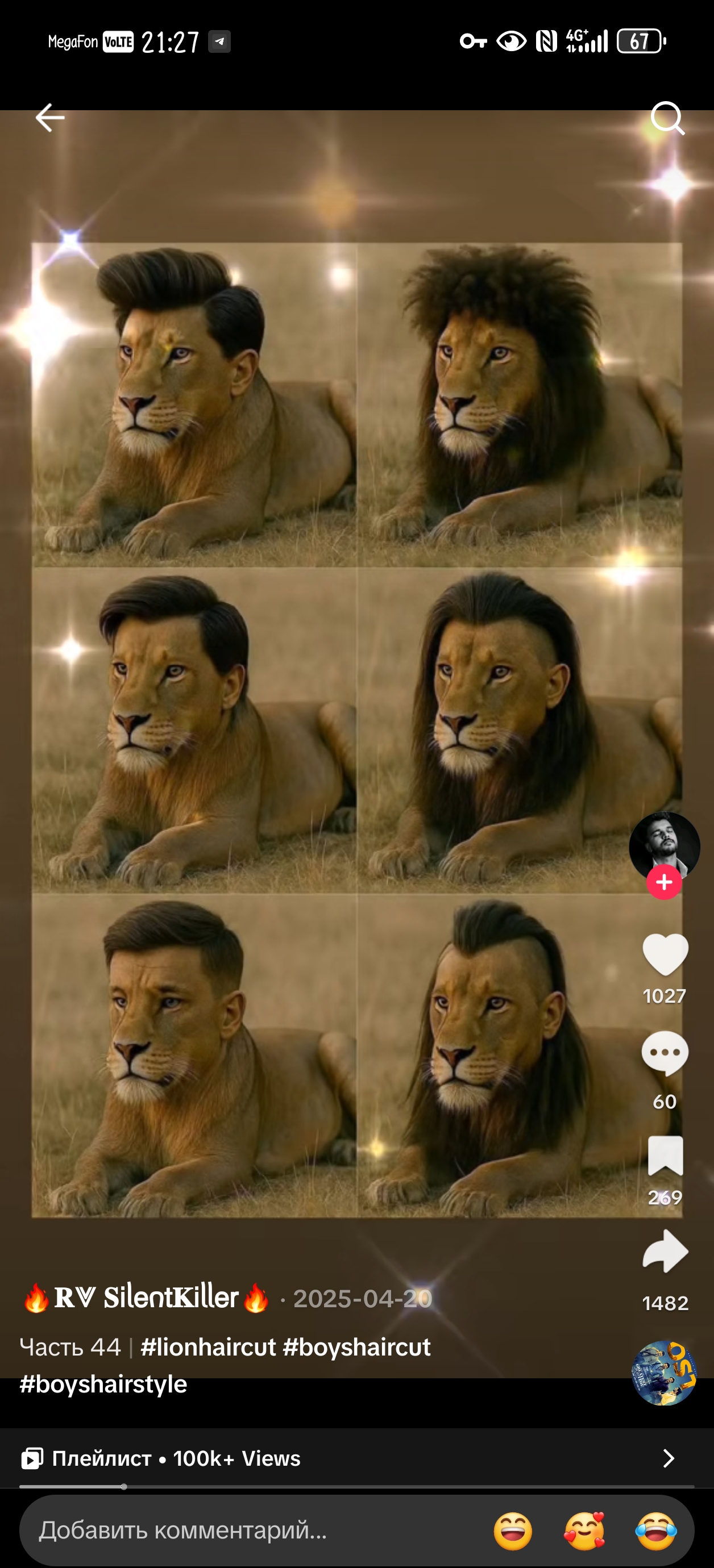The height and width of the screenshot is (1568, 714).
Task: Open the #lionhaircut hashtag
Action: [207, 1347]
